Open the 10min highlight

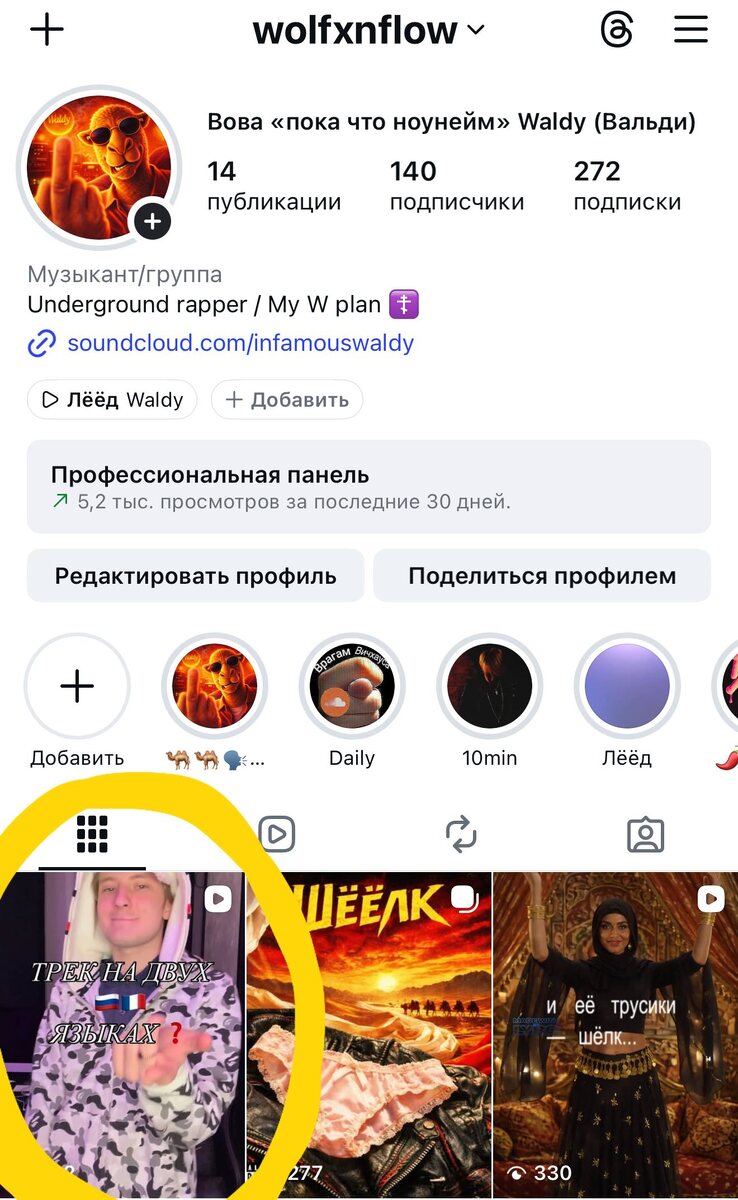pos(489,687)
